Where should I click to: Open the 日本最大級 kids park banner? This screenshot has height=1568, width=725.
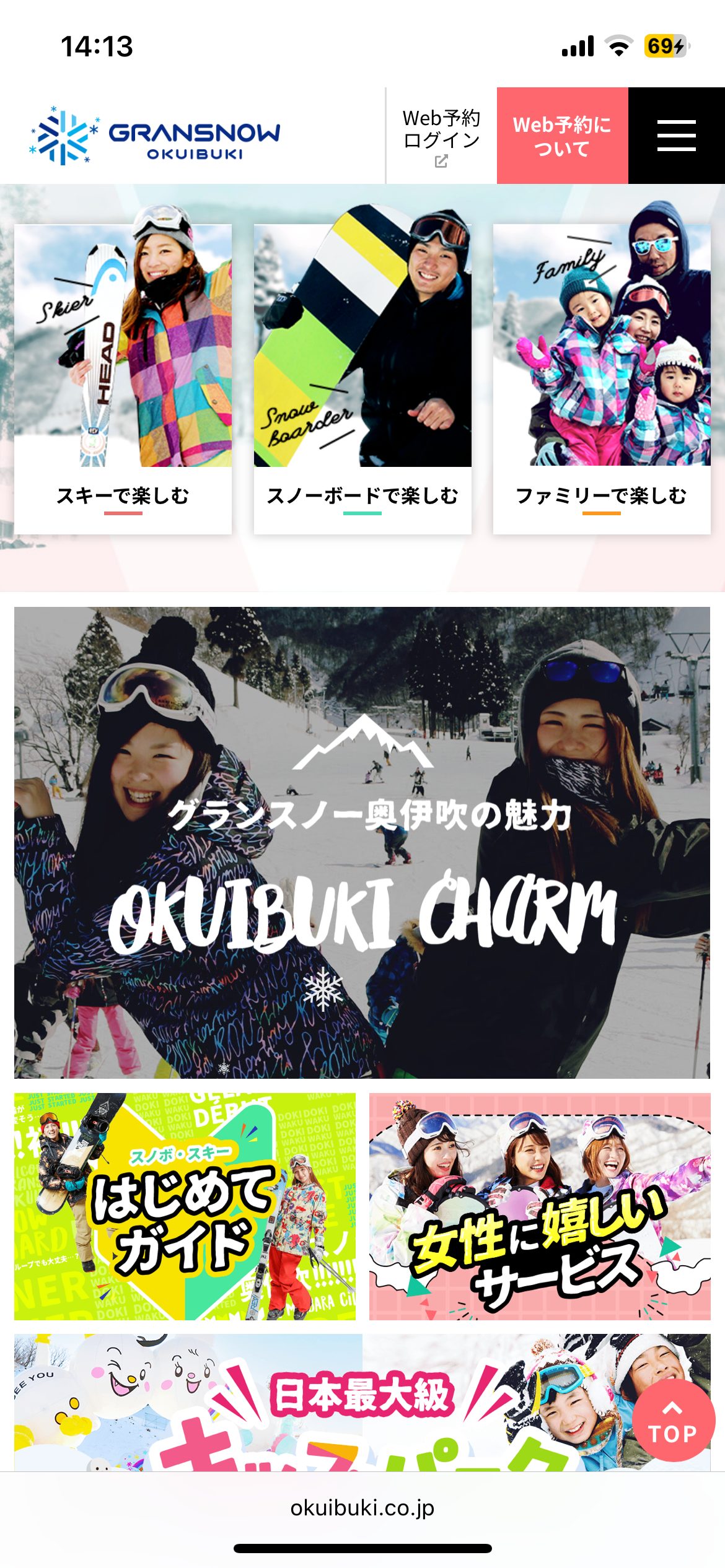point(322,1403)
